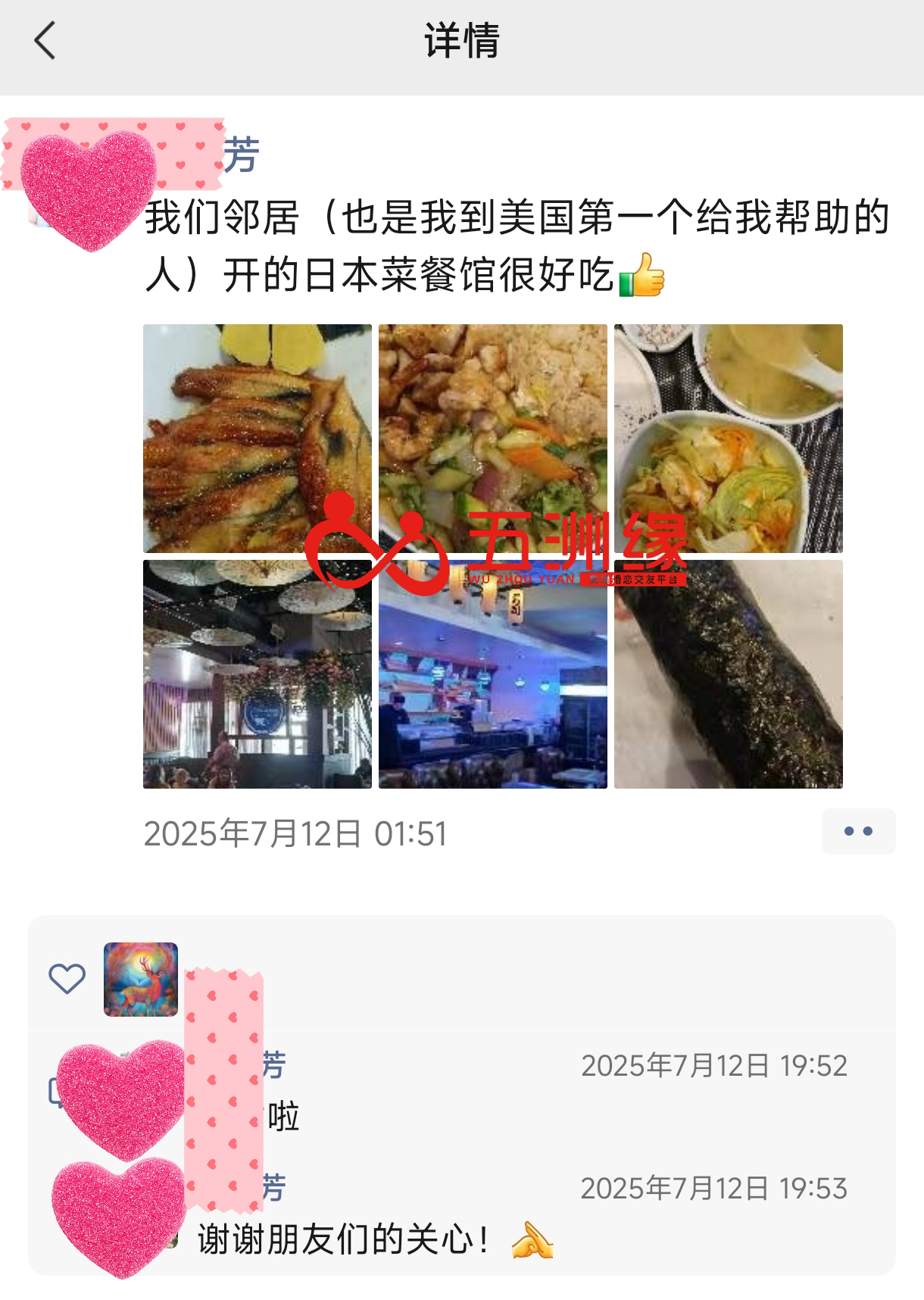Open the deer avatar in the likes row
924x1300 pixels.
coord(141,979)
